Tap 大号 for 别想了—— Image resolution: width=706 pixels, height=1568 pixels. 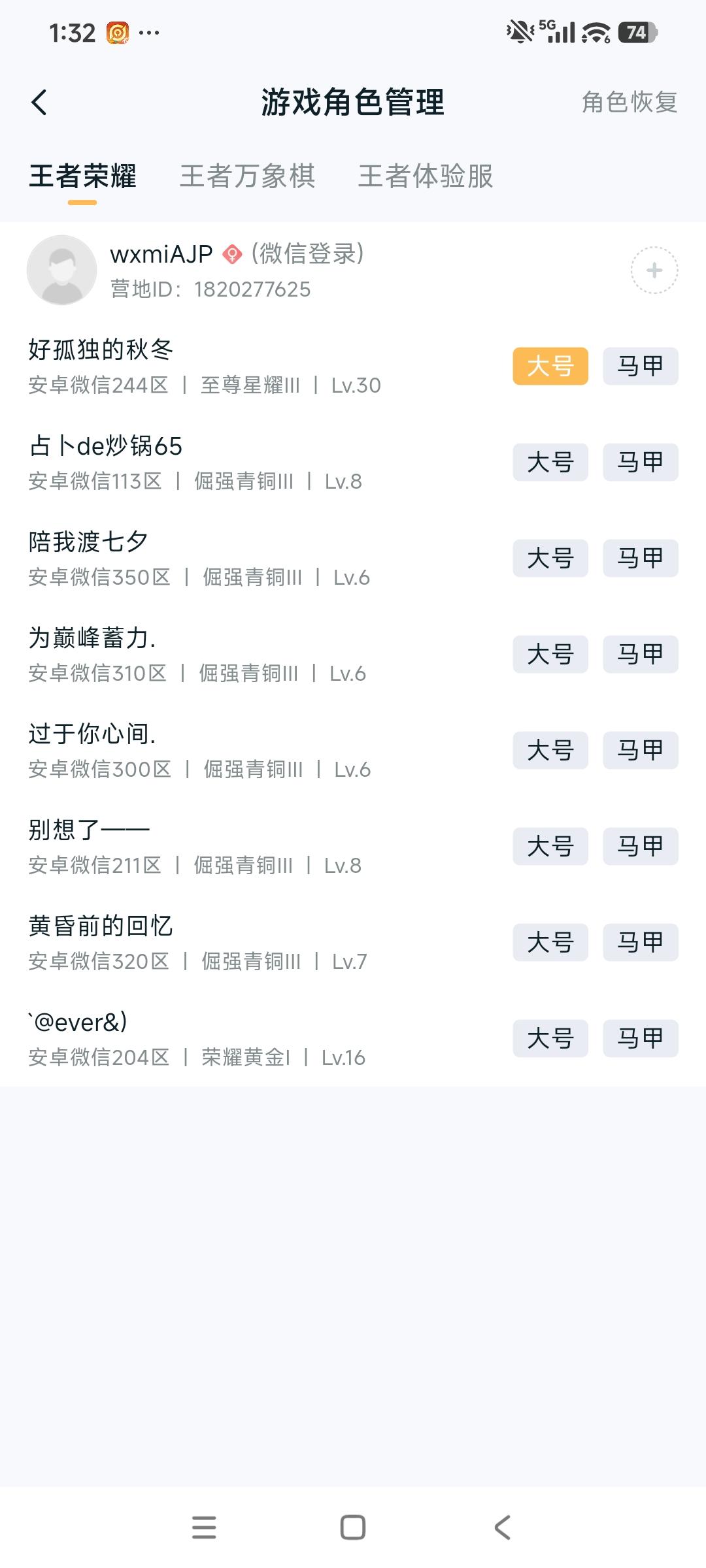point(550,846)
